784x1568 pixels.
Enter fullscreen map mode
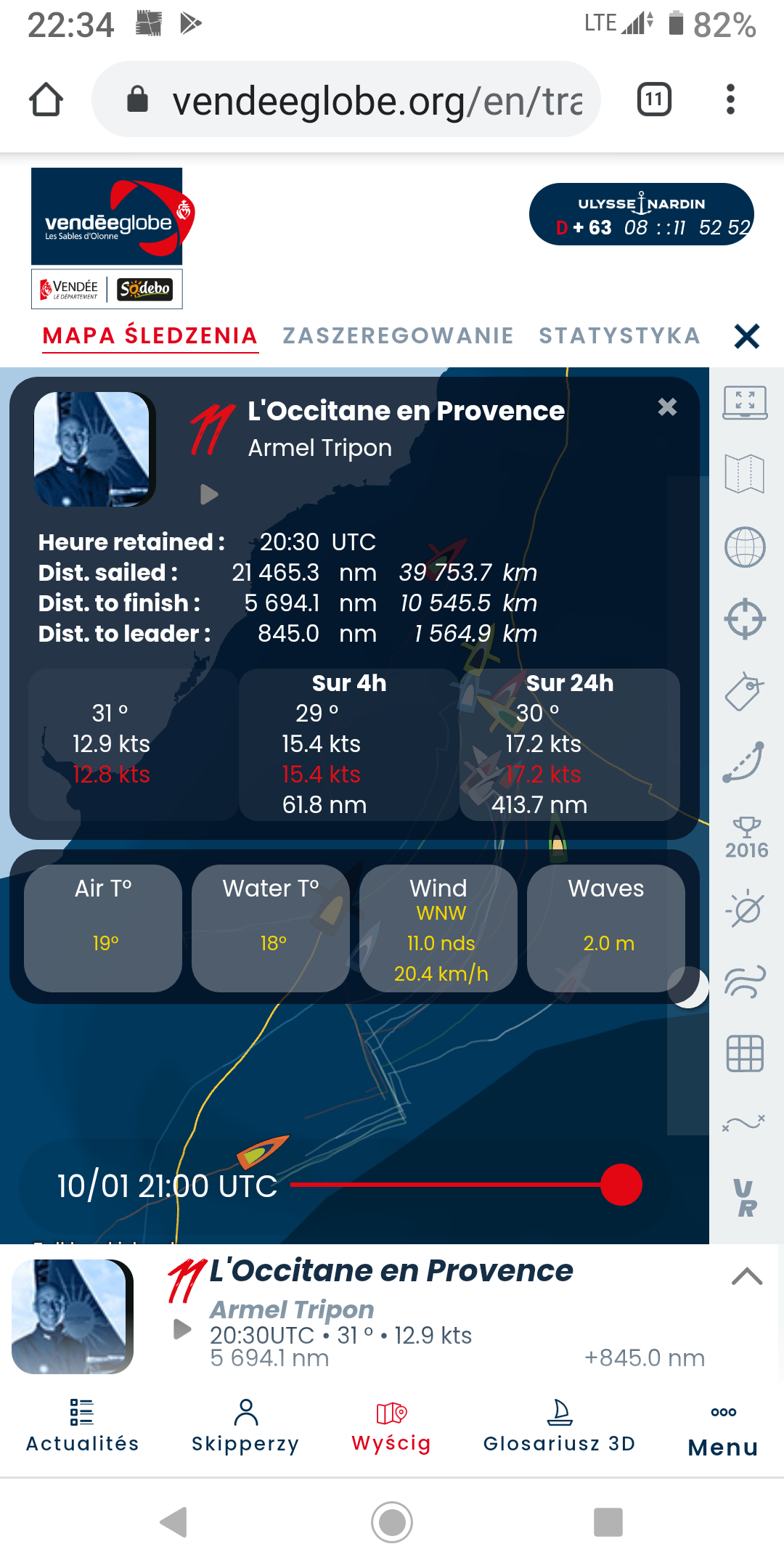pyautogui.click(x=745, y=402)
